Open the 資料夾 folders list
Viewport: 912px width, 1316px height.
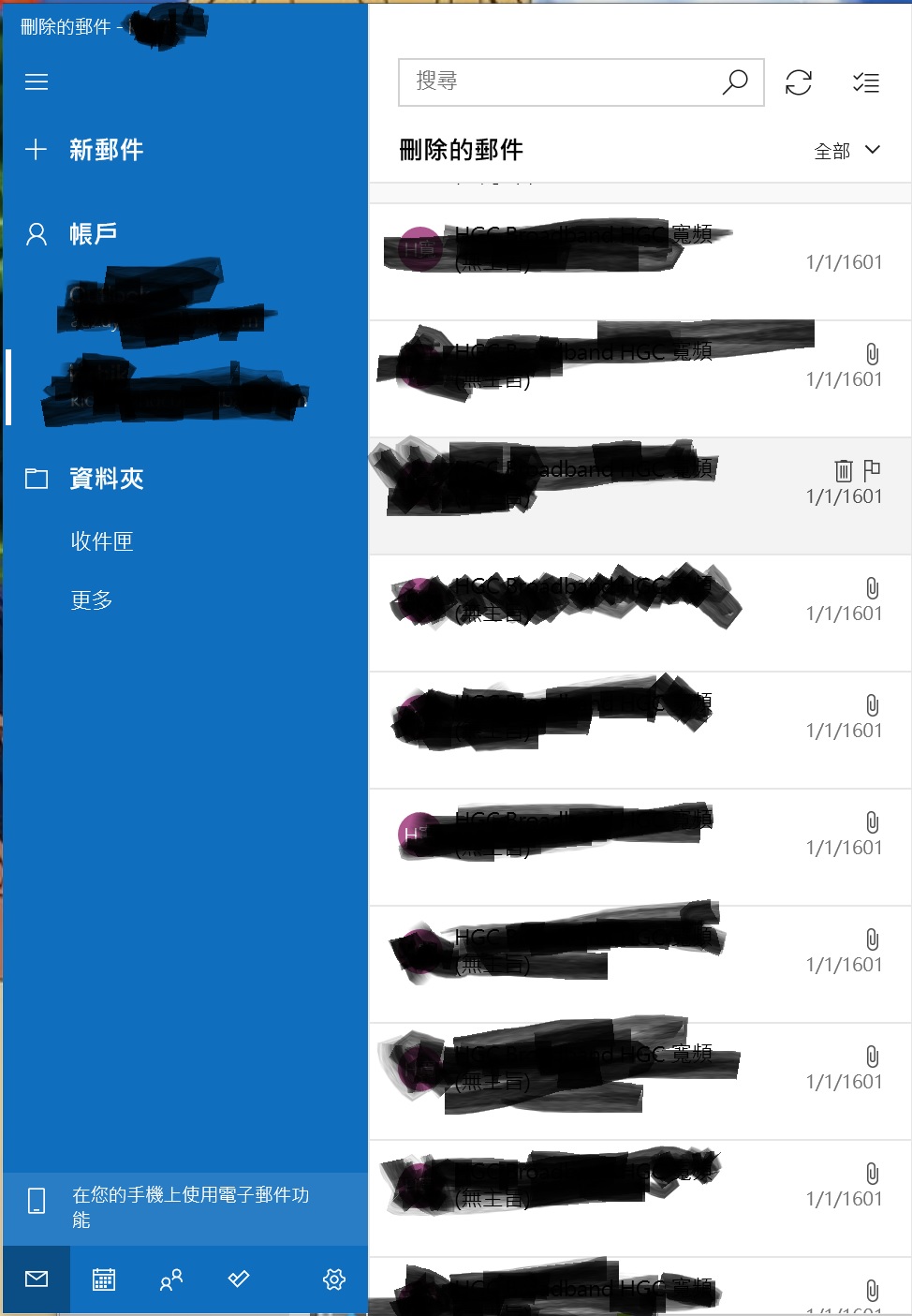click(x=106, y=479)
